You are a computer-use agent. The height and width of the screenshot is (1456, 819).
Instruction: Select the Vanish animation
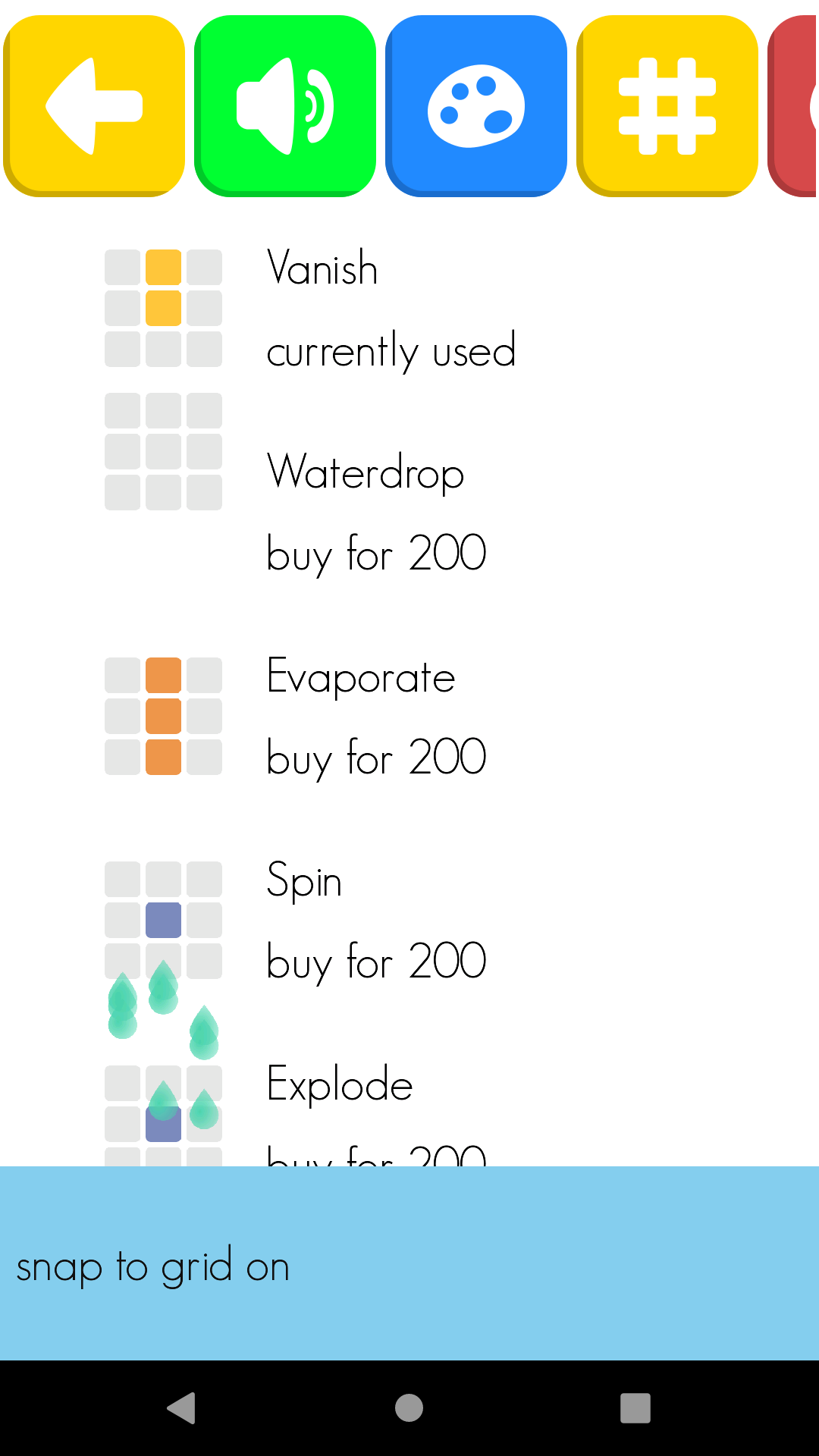[322, 268]
